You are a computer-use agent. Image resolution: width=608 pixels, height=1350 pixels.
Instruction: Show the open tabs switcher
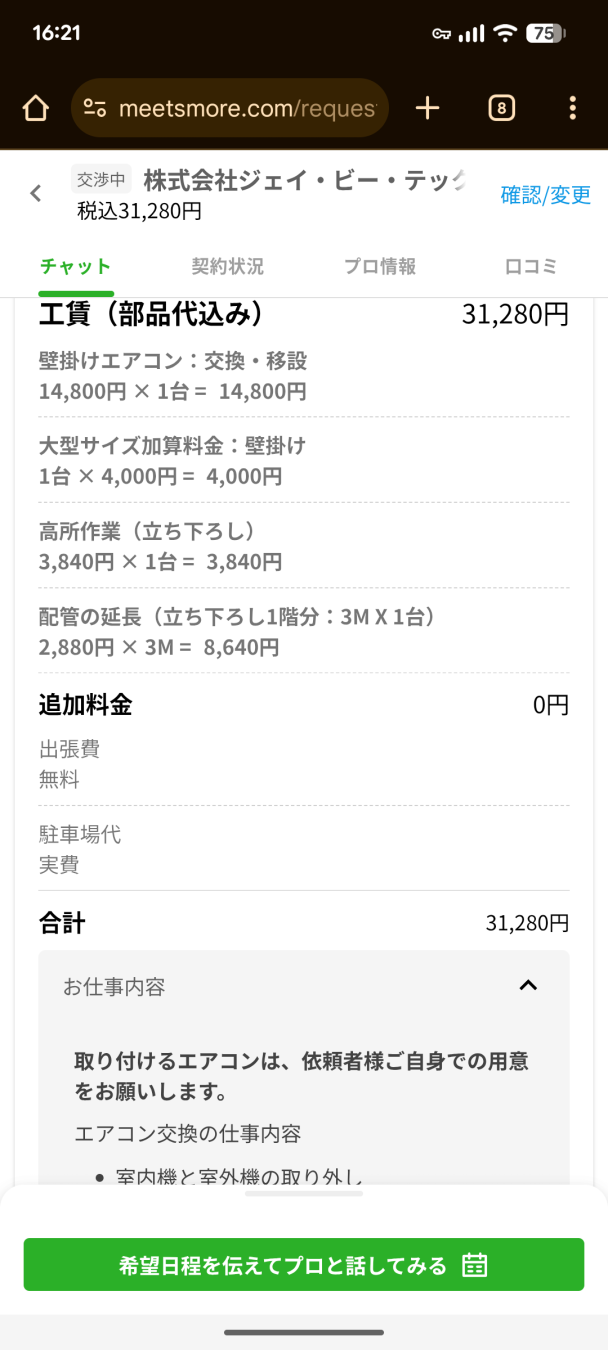pos(501,108)
